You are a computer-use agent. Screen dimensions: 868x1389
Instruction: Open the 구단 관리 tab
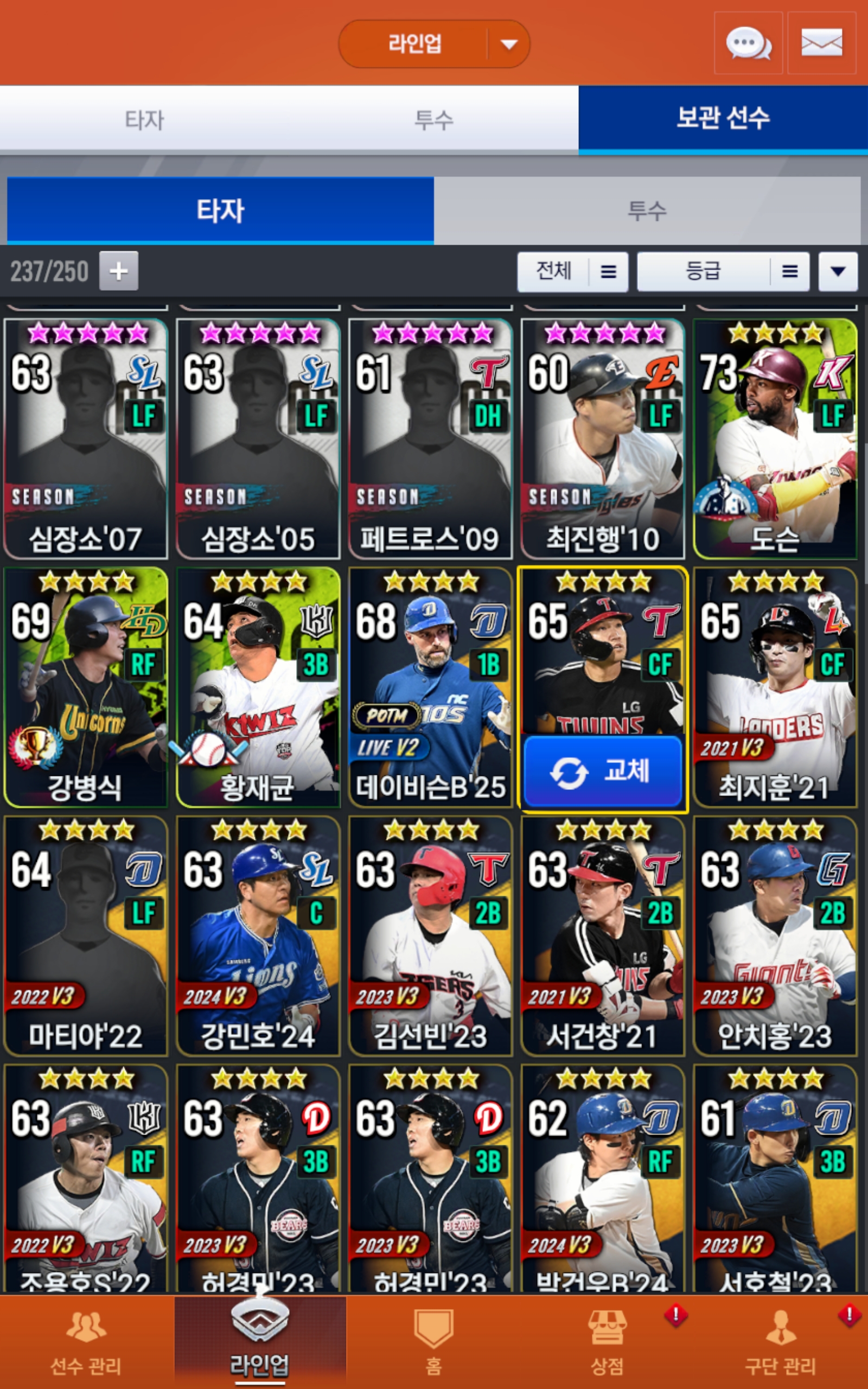780,1341
